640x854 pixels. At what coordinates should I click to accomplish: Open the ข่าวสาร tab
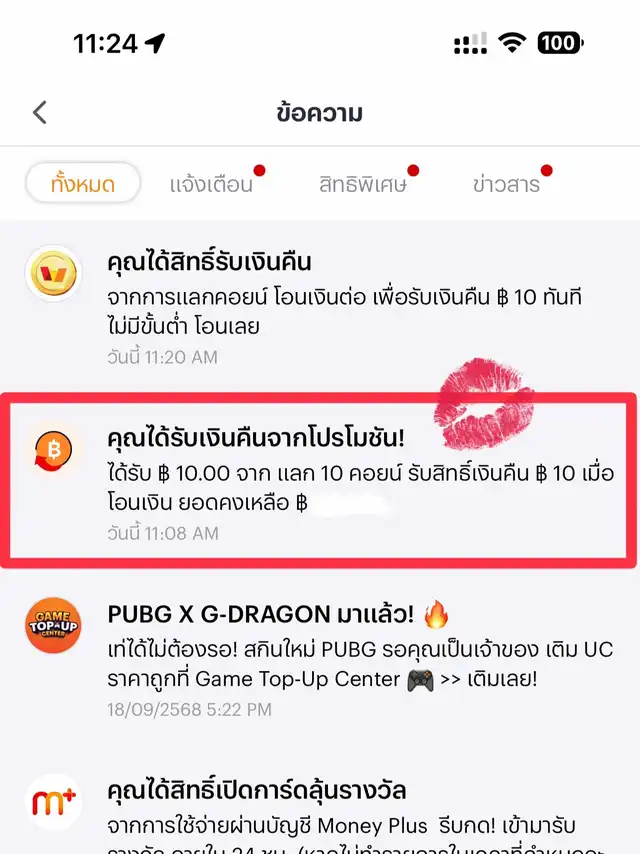(506, 184)
